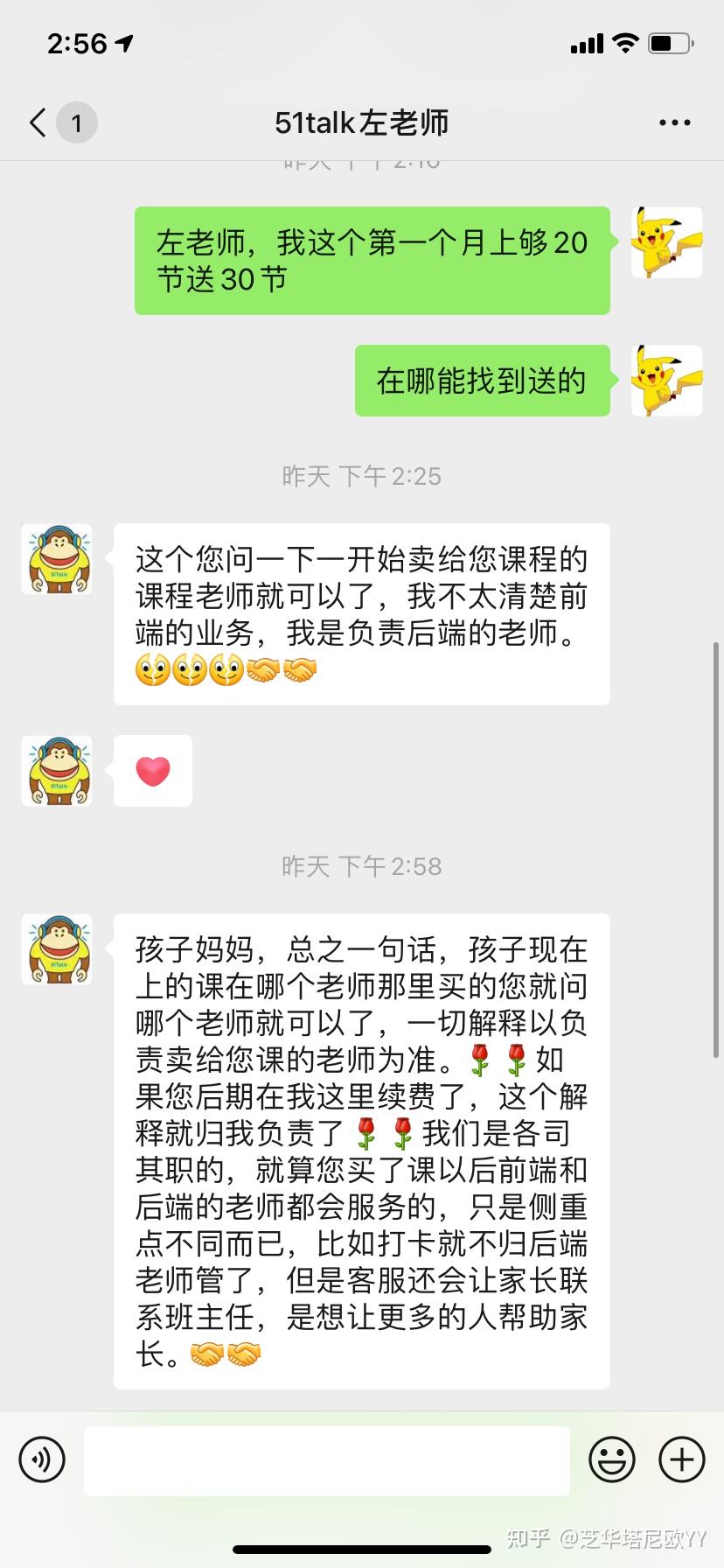View the monkey avatar profile beside the heart message

coord(57,771)
